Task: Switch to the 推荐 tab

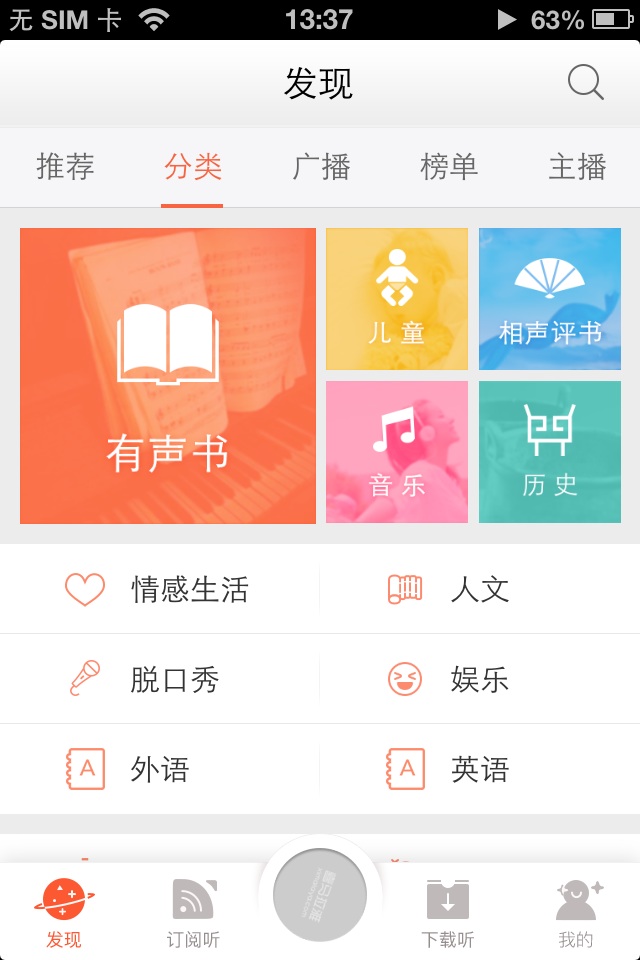Action: click(65, 167)
